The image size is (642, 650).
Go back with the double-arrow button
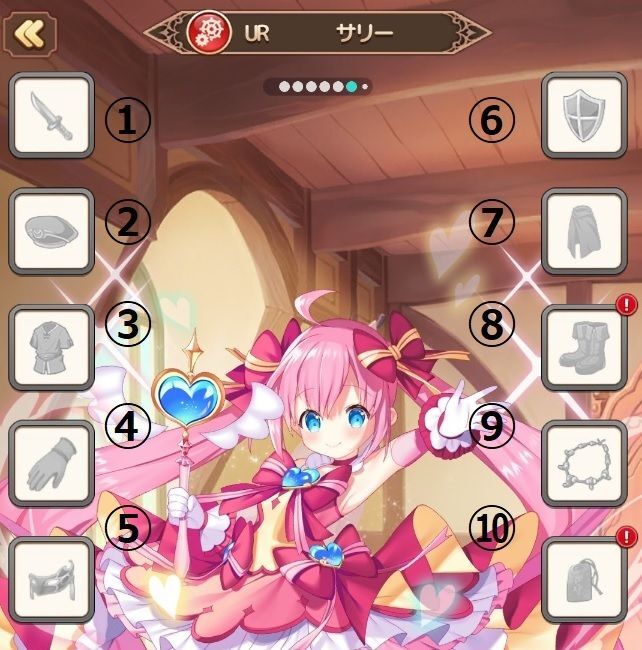[29, 33]
